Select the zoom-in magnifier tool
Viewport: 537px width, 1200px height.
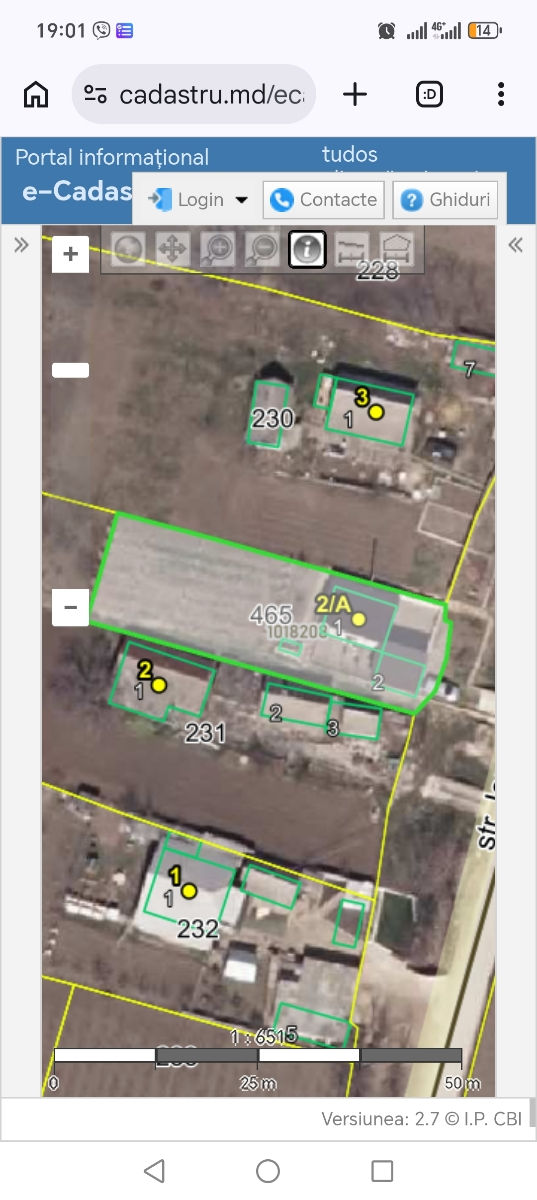click(218, 248)
